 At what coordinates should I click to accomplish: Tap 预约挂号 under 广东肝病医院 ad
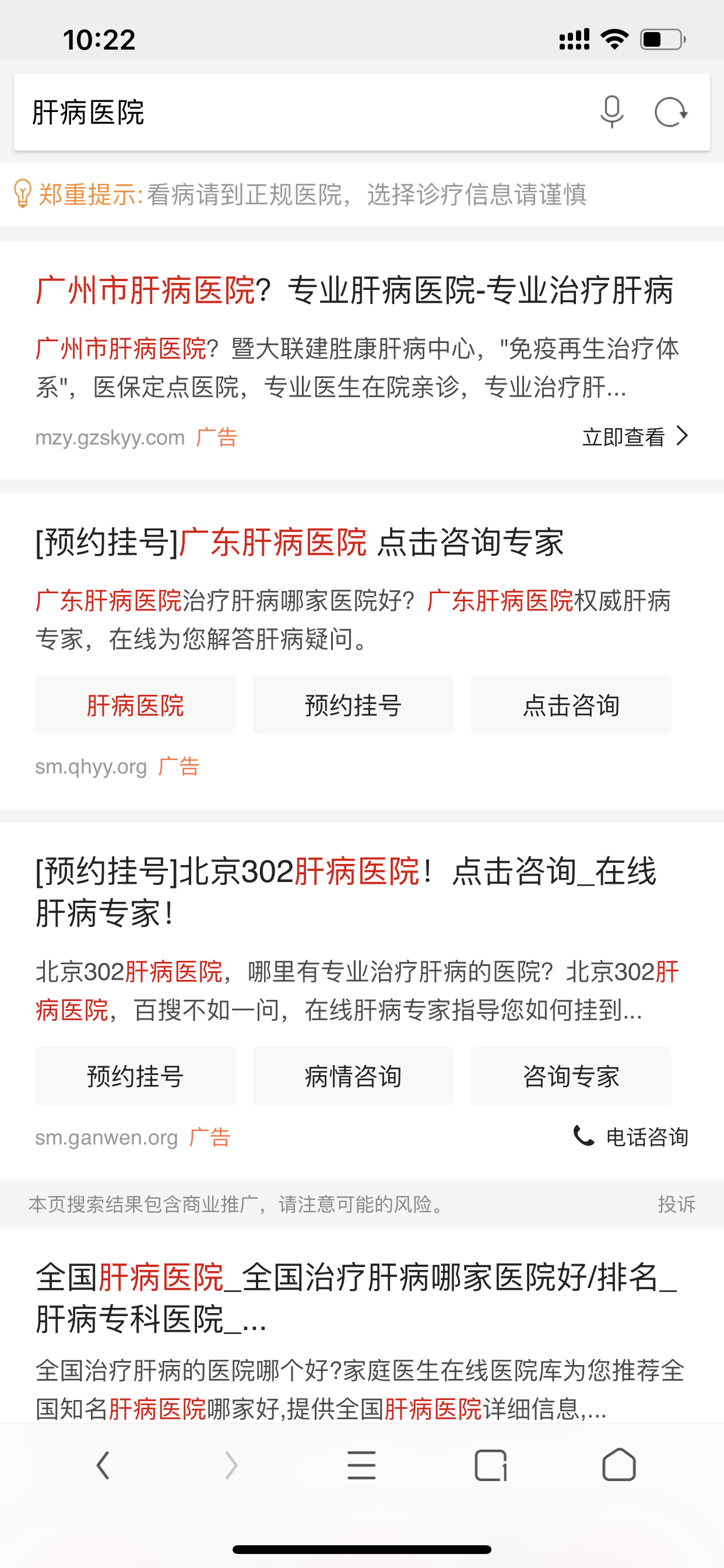click(353, 705)
